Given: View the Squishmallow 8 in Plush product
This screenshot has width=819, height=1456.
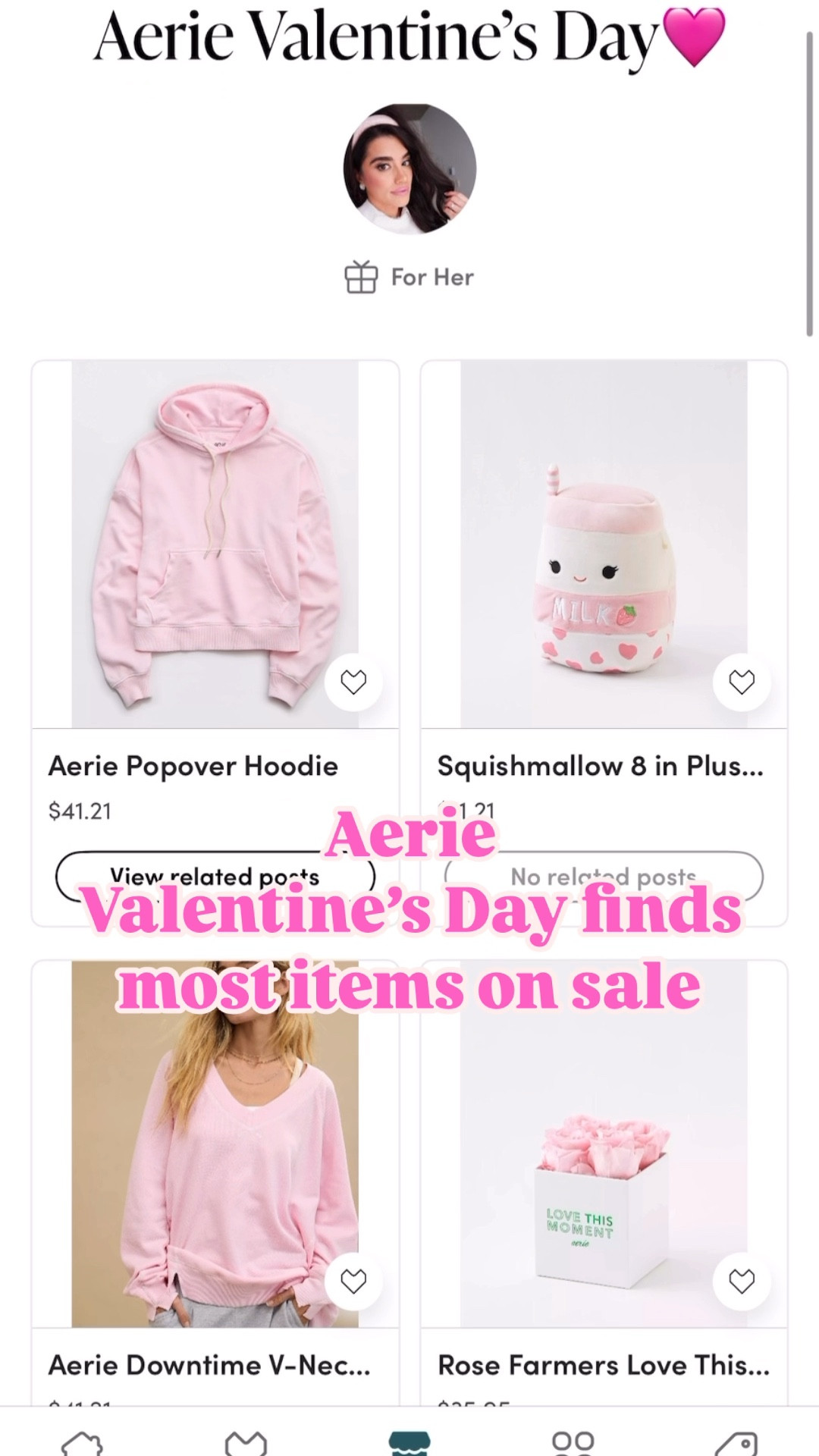Looking at the screenshot, I should tap(601, 766).
